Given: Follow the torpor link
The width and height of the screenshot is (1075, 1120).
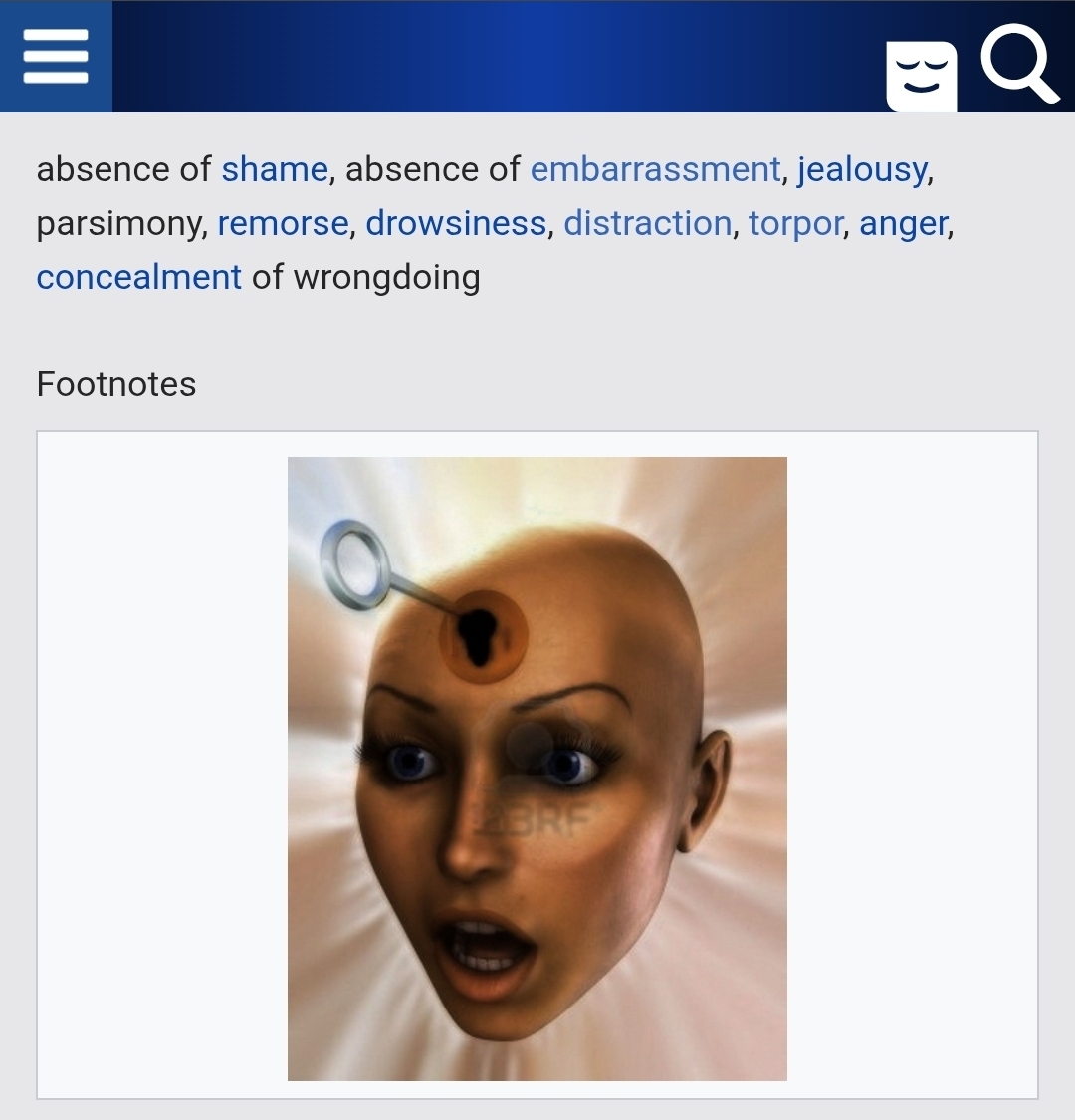Looking at the screenshot, I should [x=795, y=223].
